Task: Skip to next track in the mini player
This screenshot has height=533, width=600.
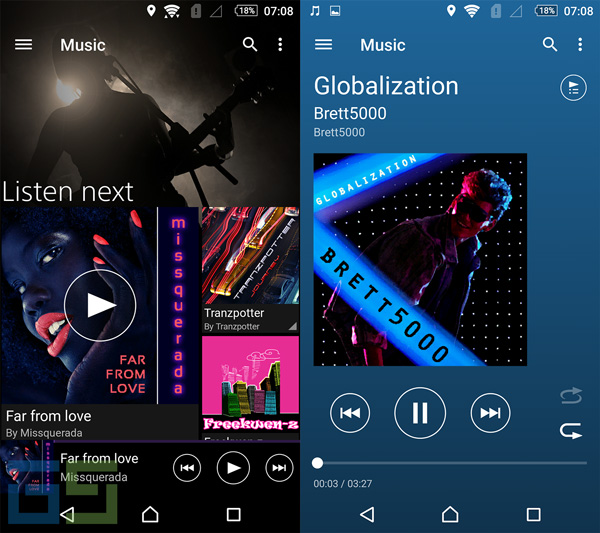Action: click(x=279, y=467)
